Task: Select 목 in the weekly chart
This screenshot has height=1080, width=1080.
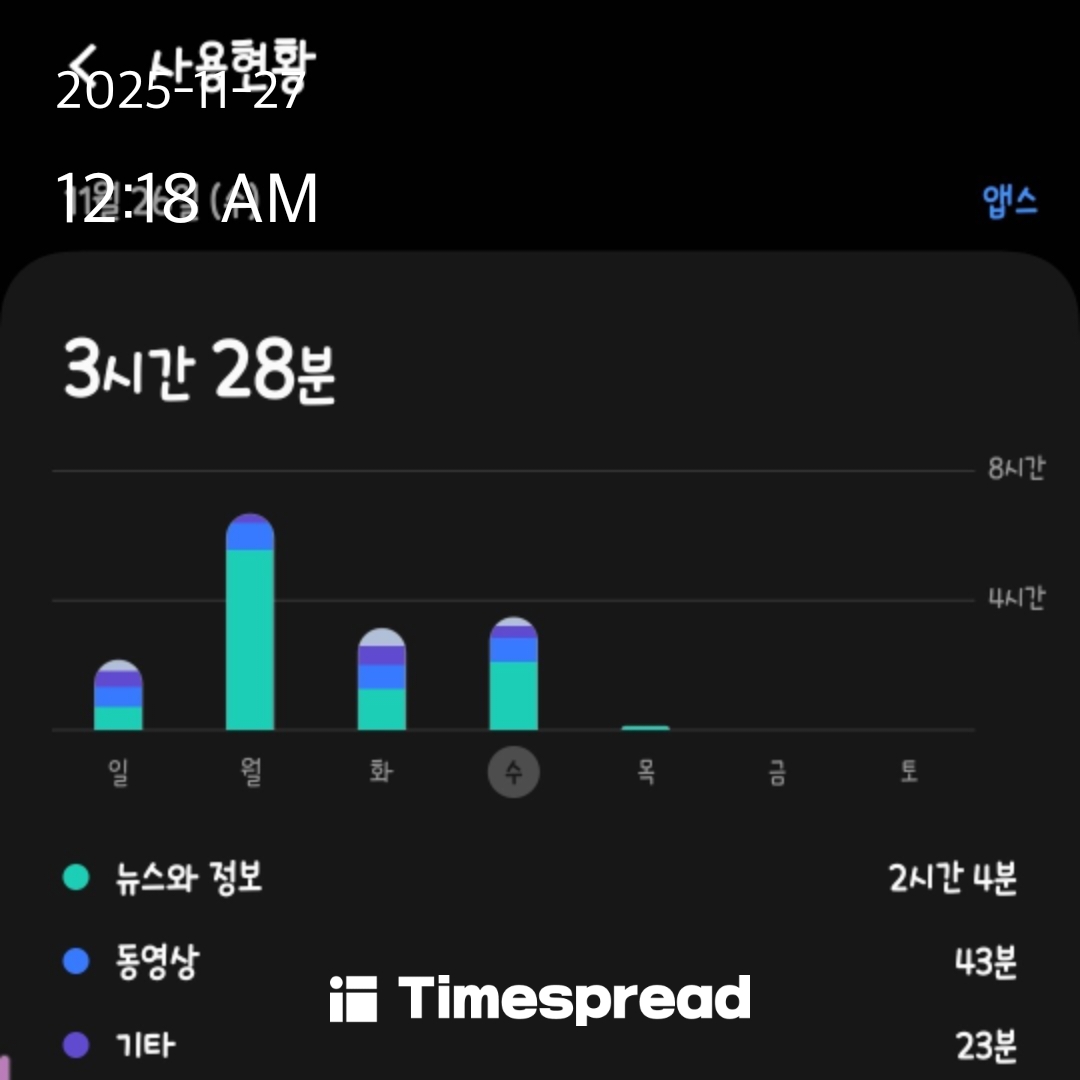Action: pyautogui.click(x=645, y=772)
